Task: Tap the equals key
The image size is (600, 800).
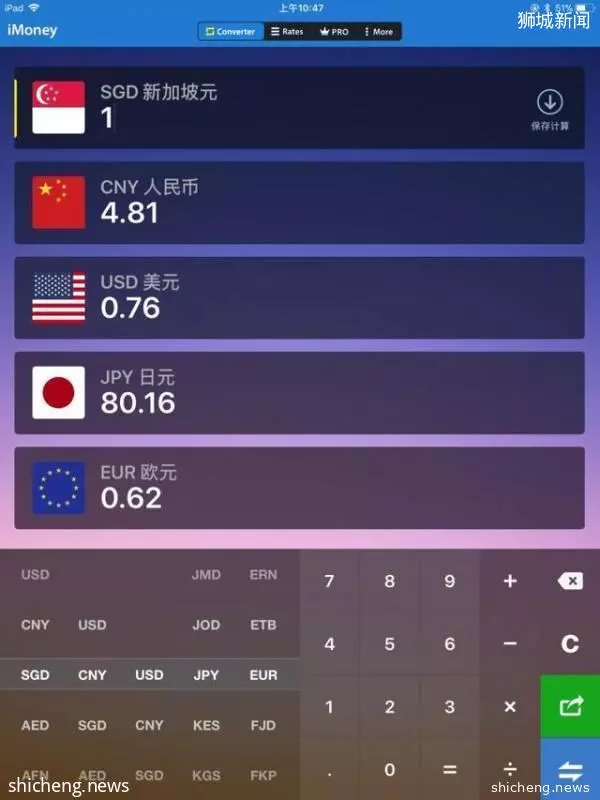Action: [x=450, y=769]
